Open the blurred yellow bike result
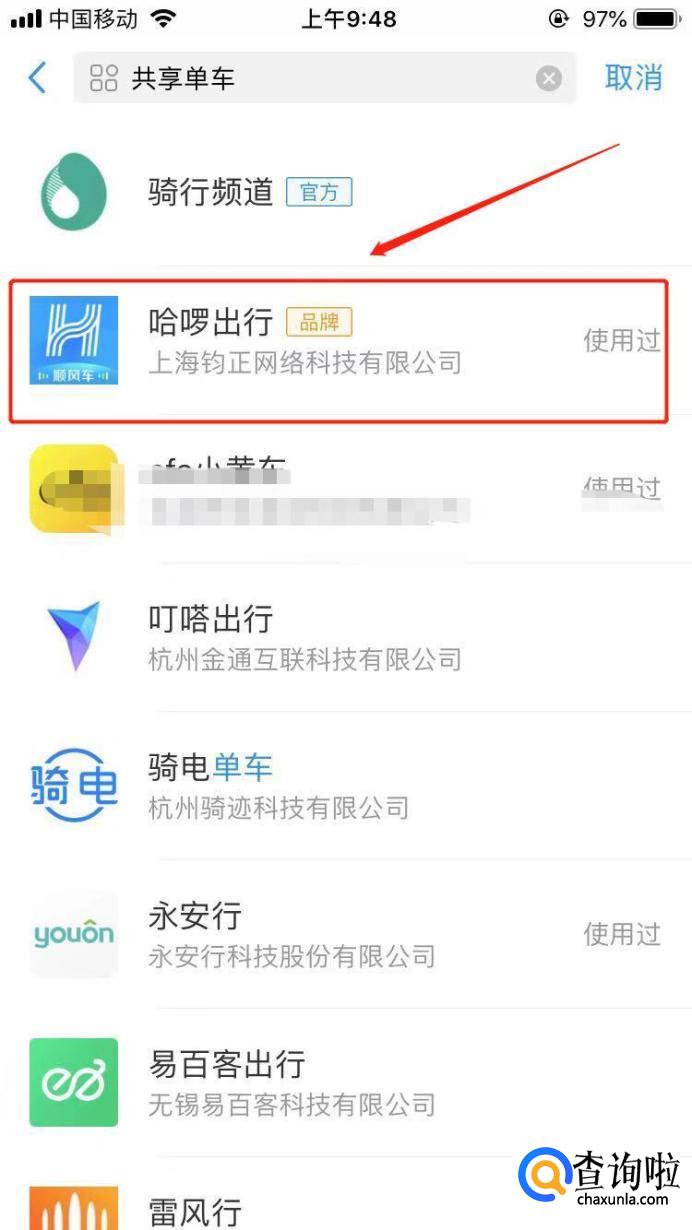Viewport: 692px width, 1230px height. [346, 488]
